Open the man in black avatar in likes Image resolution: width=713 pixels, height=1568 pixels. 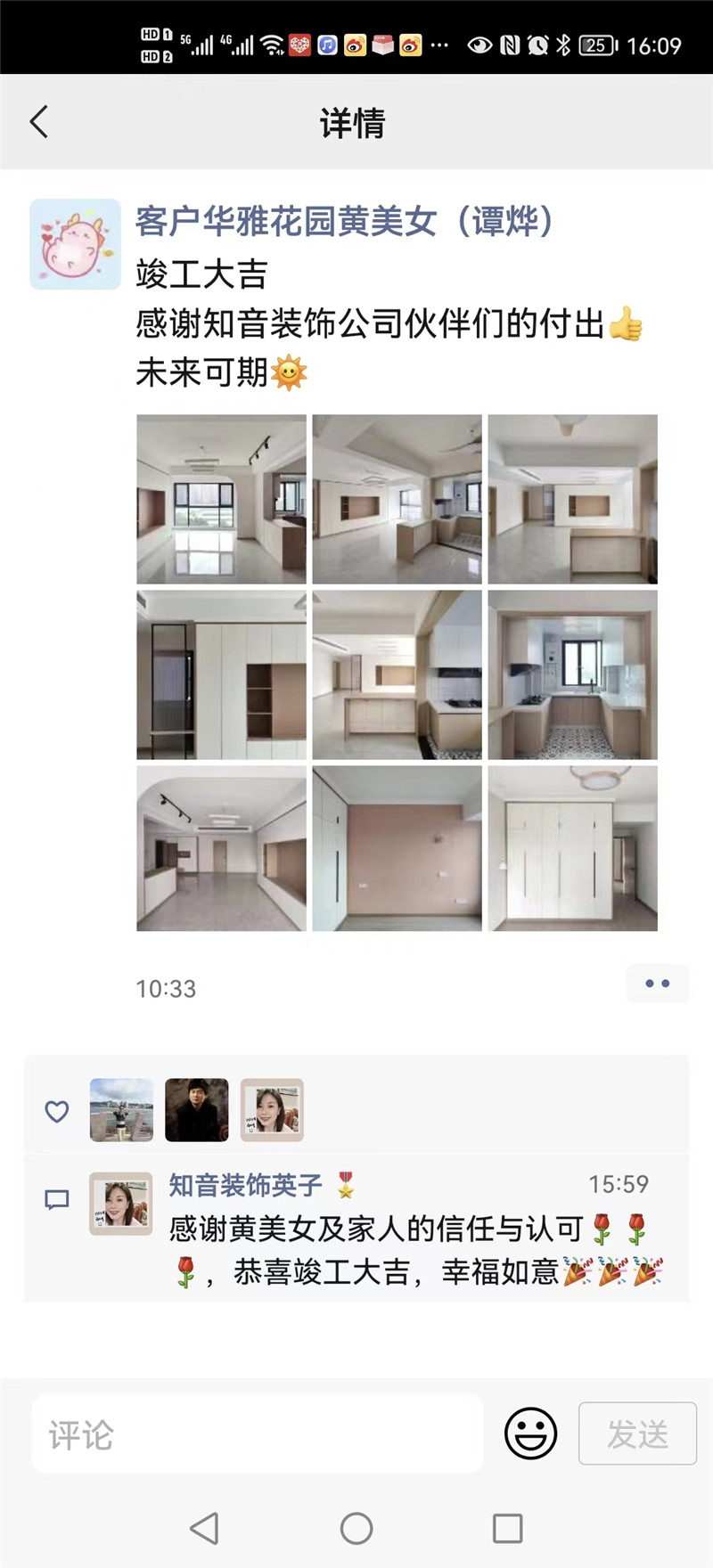[x=197, y=1110]
